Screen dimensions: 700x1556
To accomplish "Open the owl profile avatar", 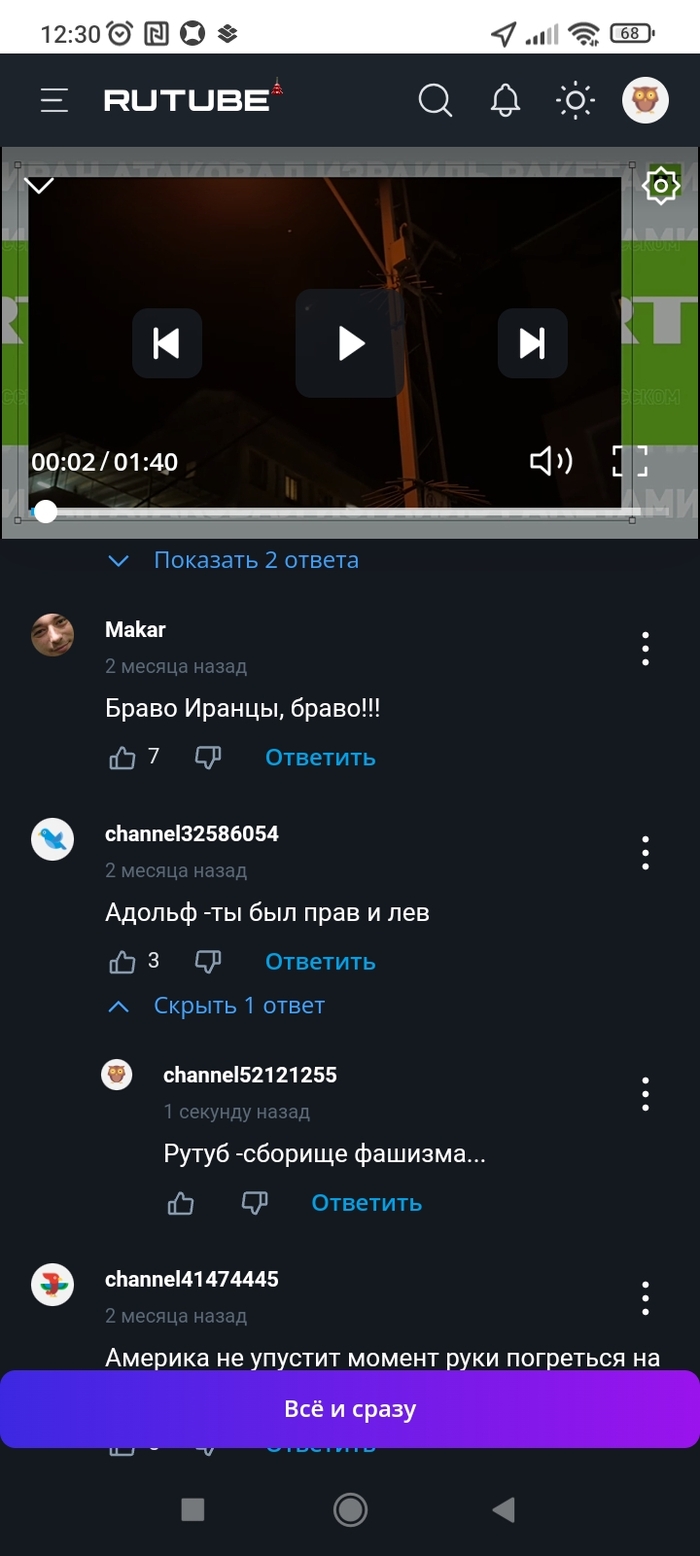I will [x=645, y=100].
